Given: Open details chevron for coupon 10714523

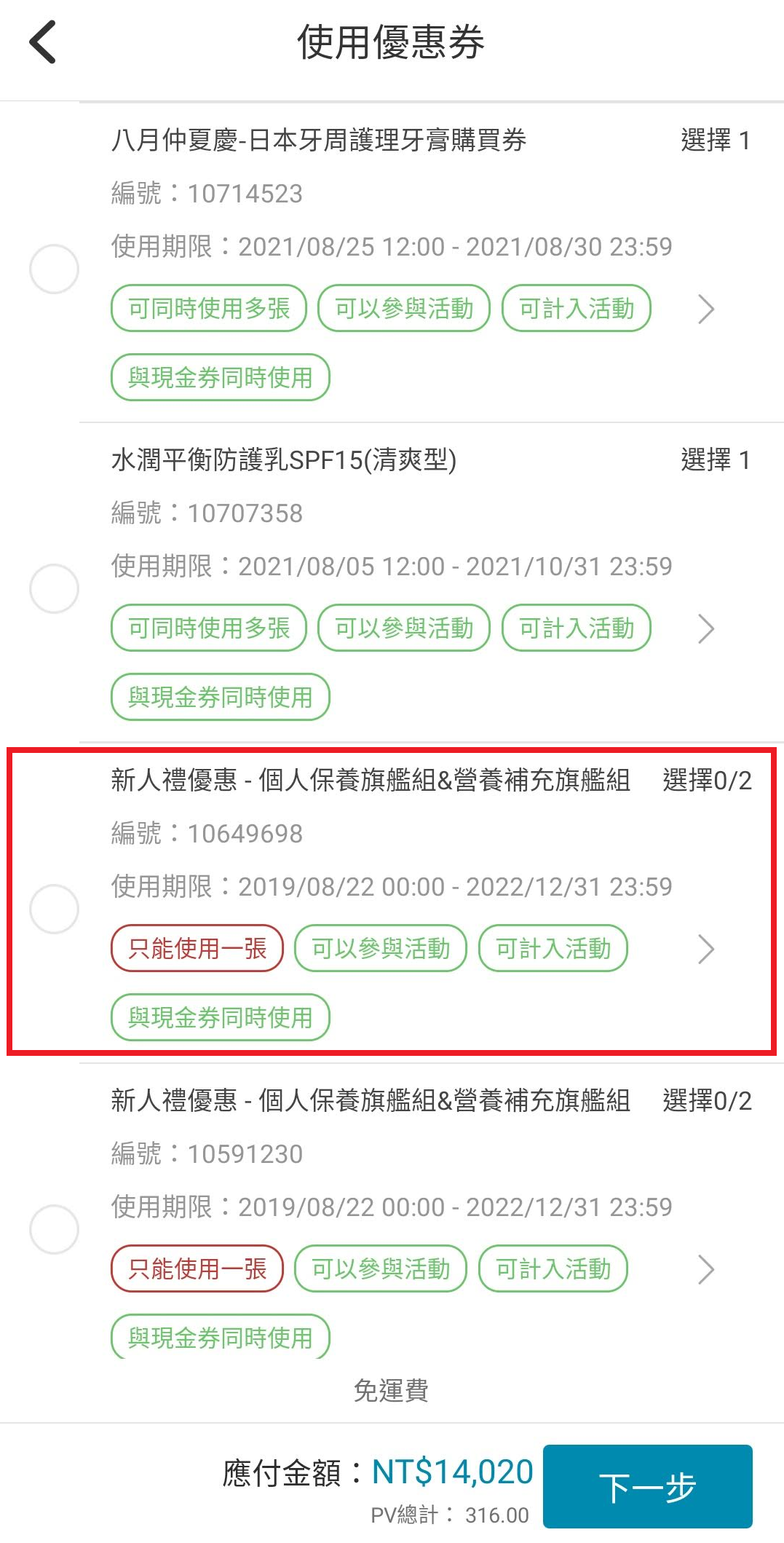Looking at the screenshot, I should [705, 309].
